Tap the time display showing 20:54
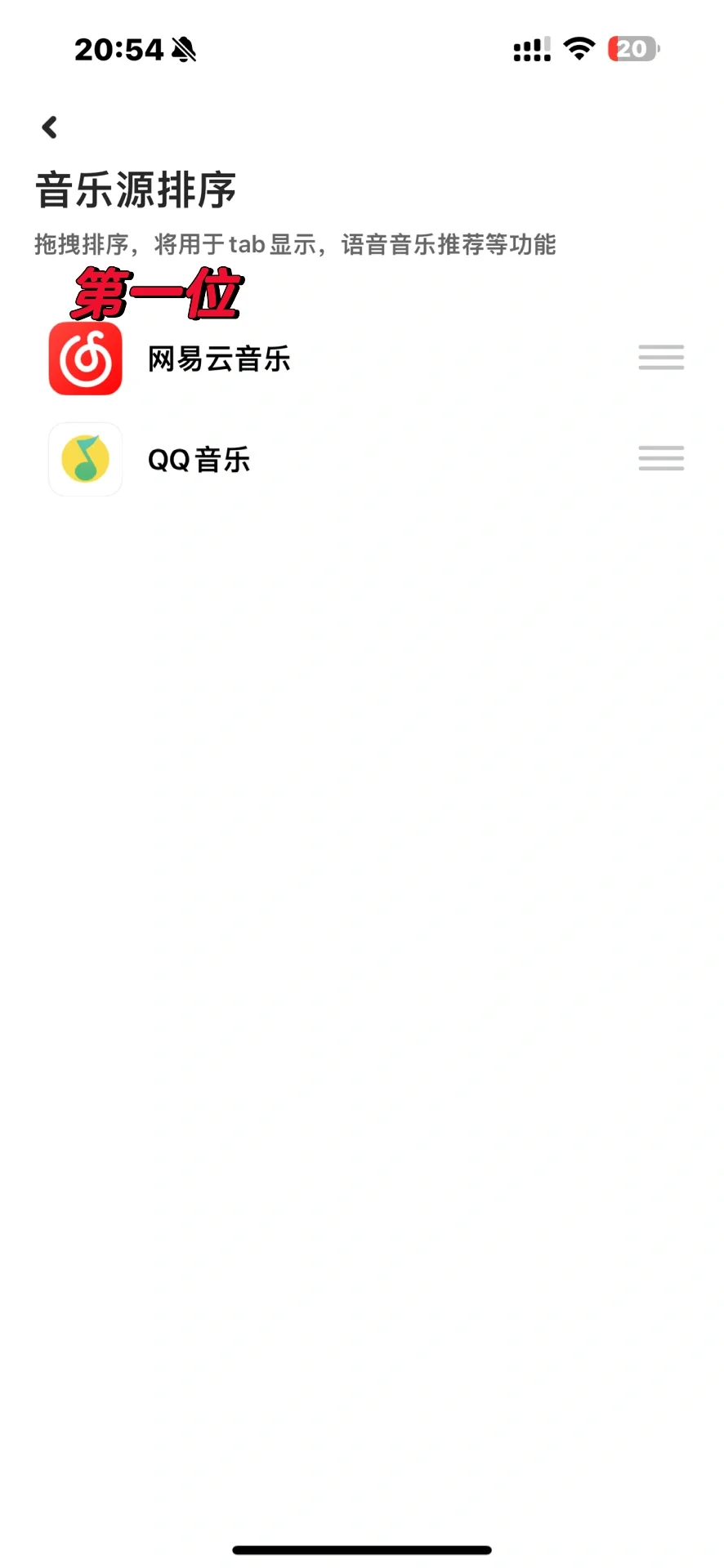Viewport: 724px width, 1568px height. click(x=118, y=49)
